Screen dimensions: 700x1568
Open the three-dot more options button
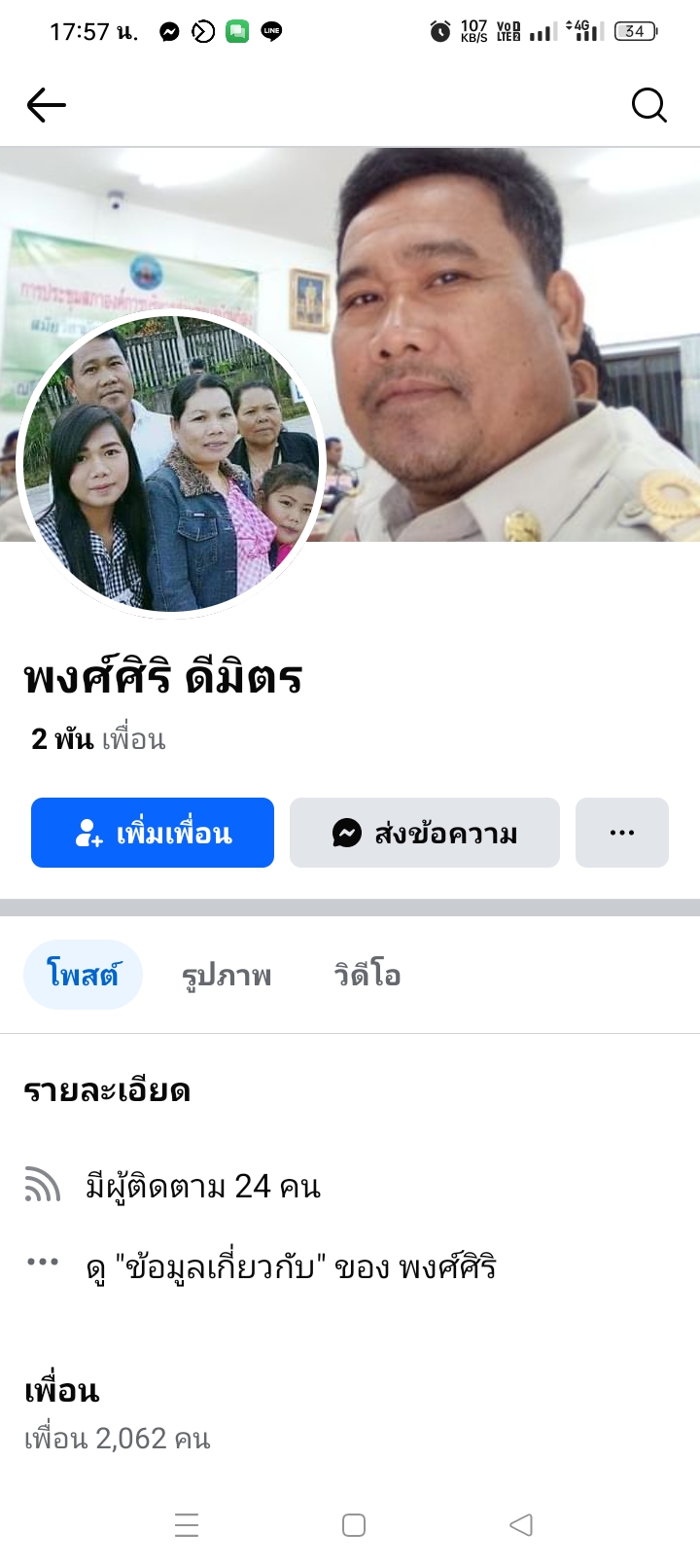pyautogui.click(x=622, y=833)
